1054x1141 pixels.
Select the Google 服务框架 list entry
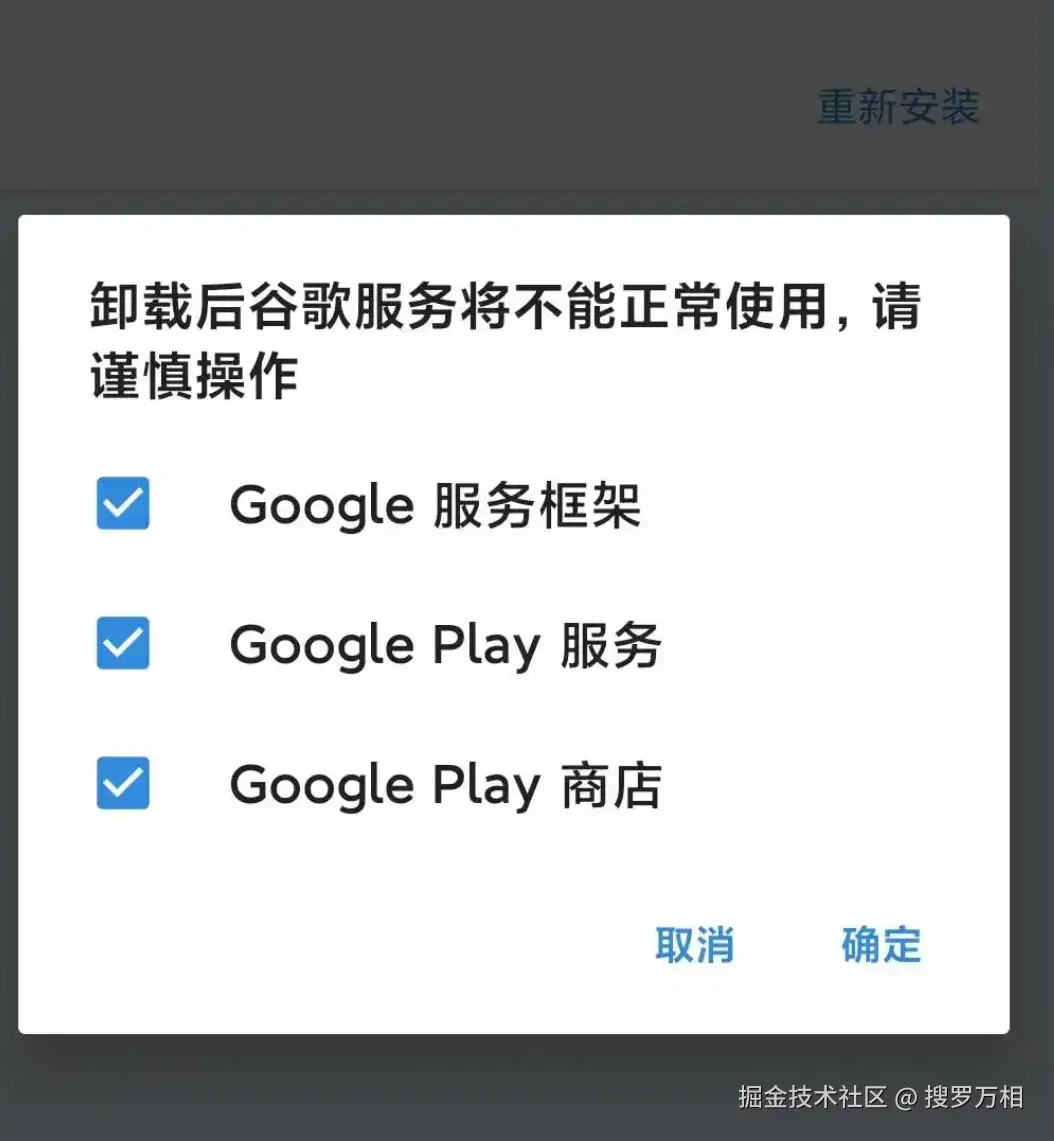coord(437,505)
